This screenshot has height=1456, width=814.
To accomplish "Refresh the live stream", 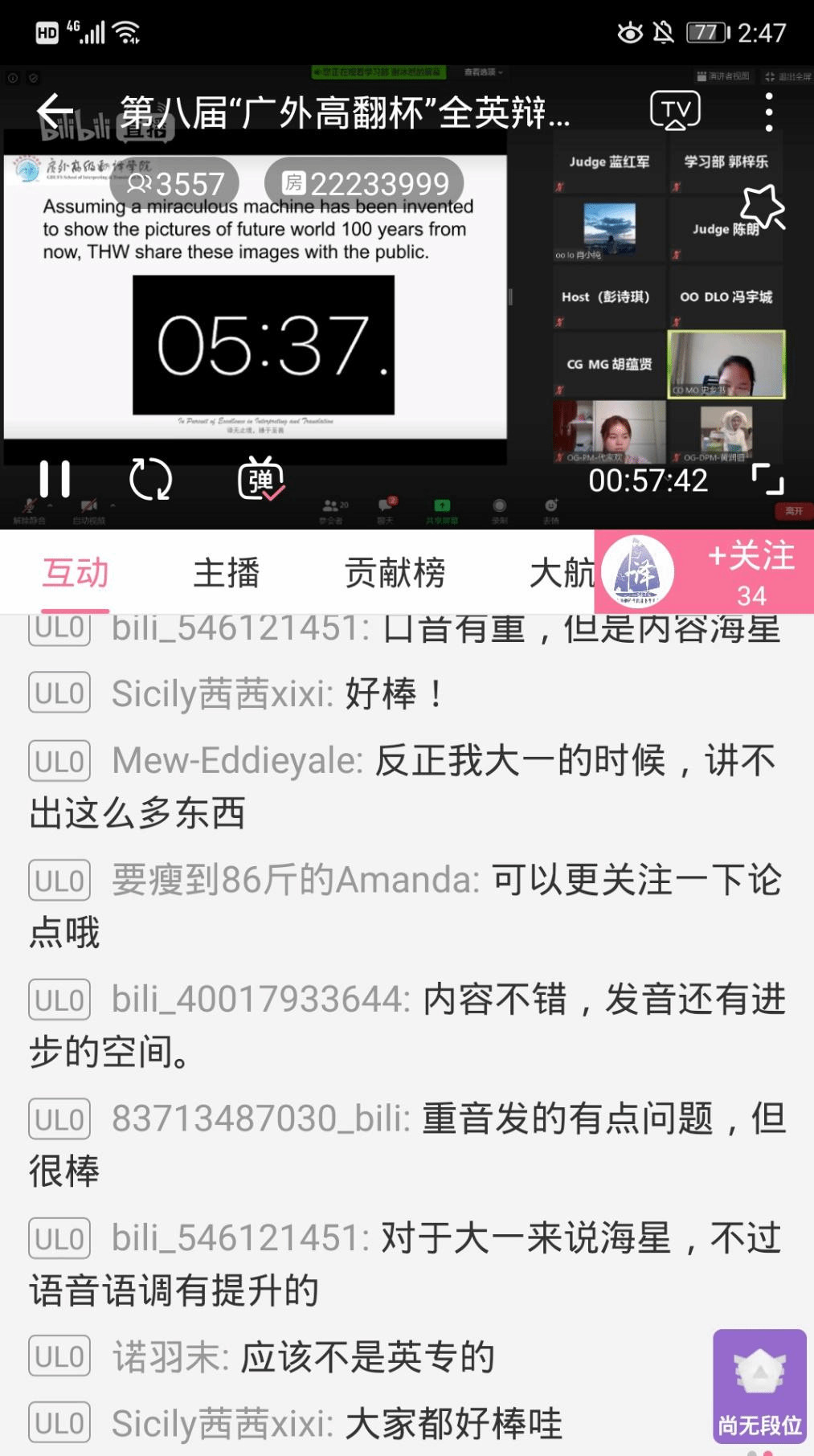I will pos(151,480).
